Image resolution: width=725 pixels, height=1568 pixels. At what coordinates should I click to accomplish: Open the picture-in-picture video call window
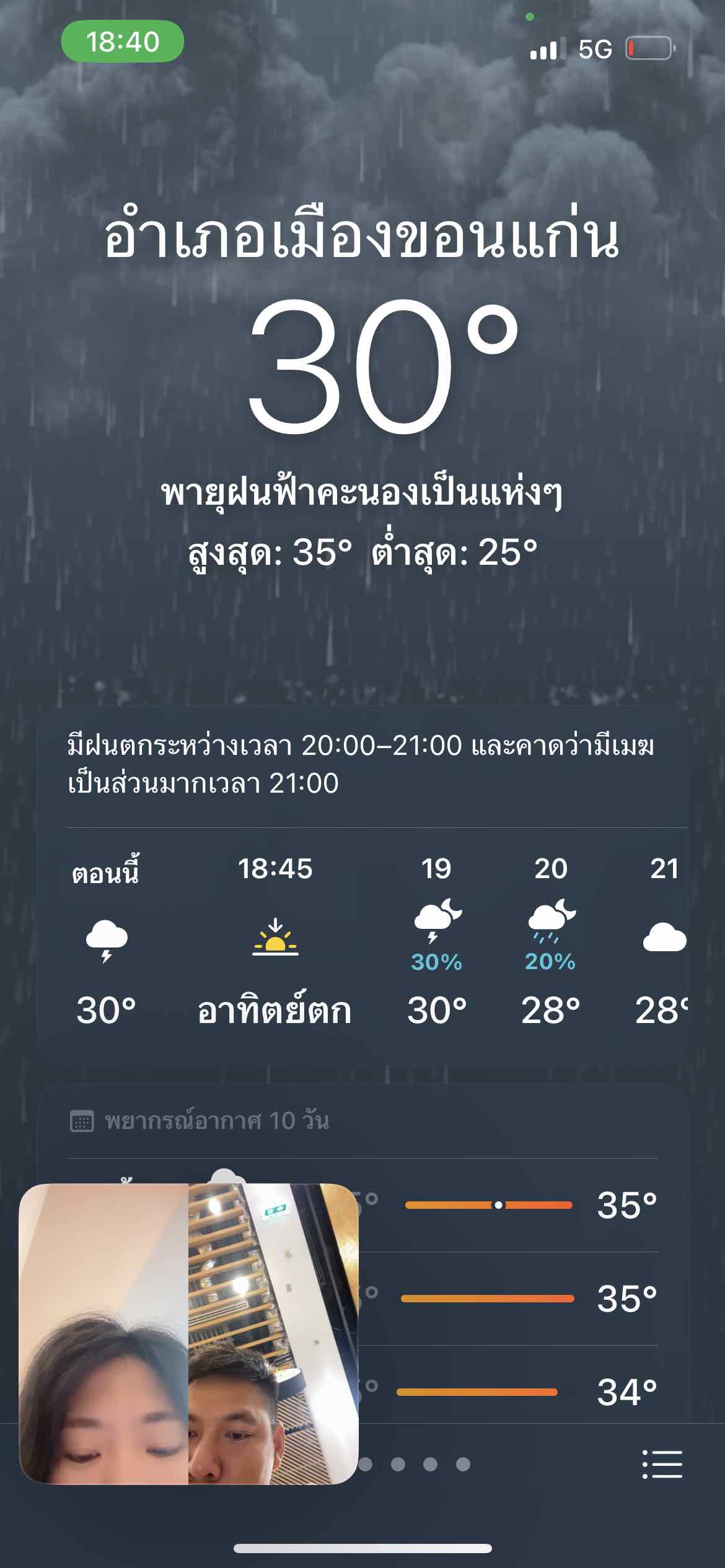(189, 1334)
